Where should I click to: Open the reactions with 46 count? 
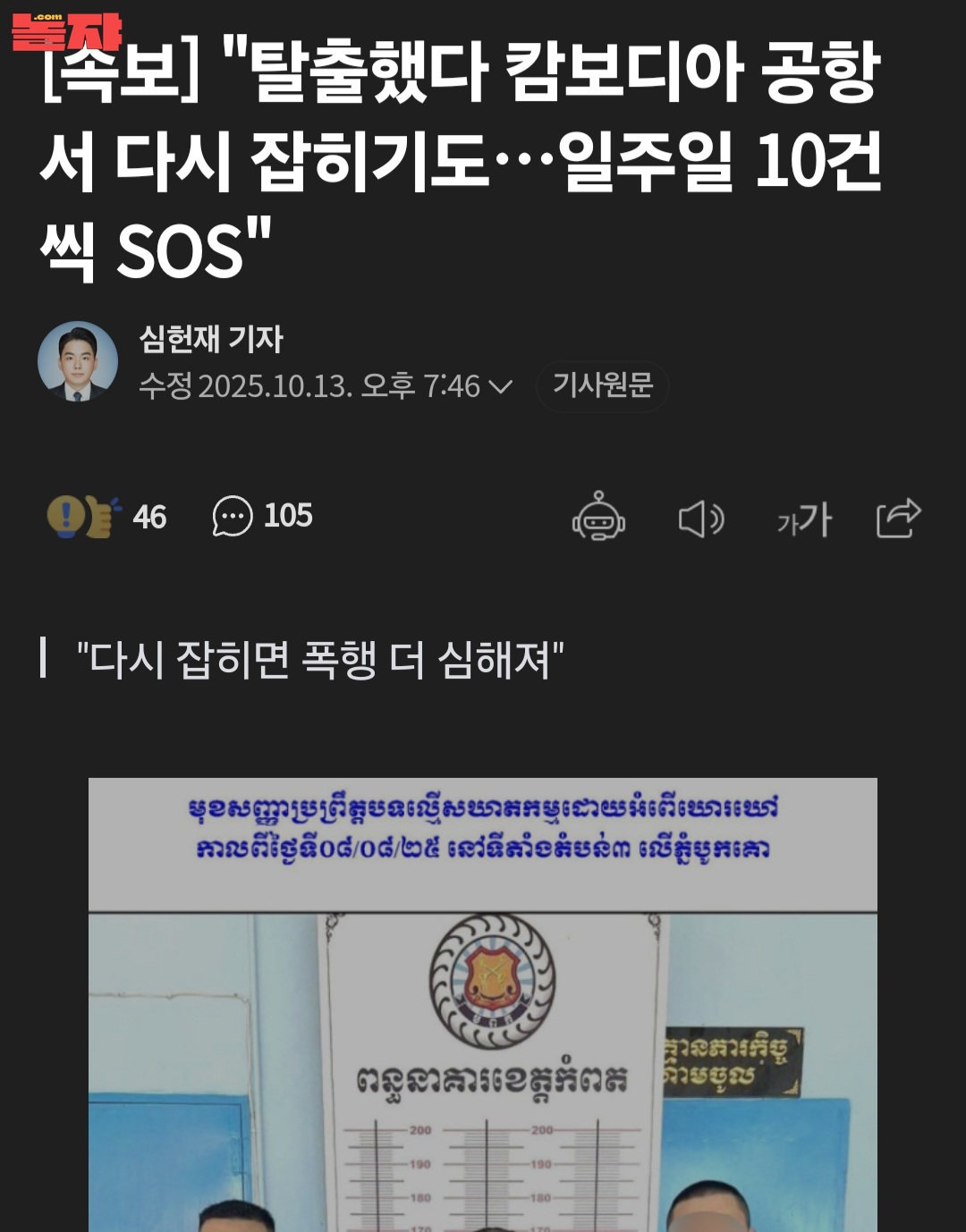pos(106,517)
